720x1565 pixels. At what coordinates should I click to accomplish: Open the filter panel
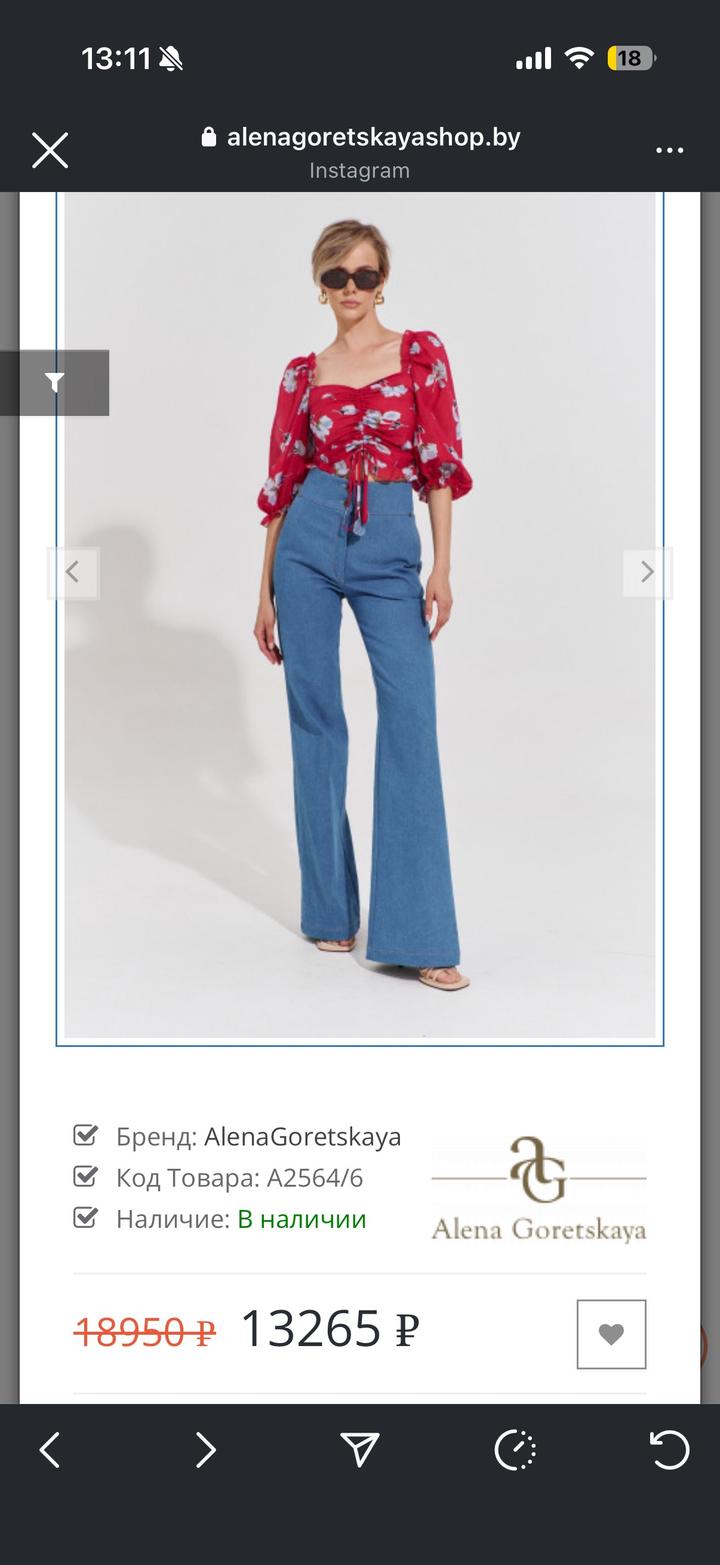[x=55, y=382]
